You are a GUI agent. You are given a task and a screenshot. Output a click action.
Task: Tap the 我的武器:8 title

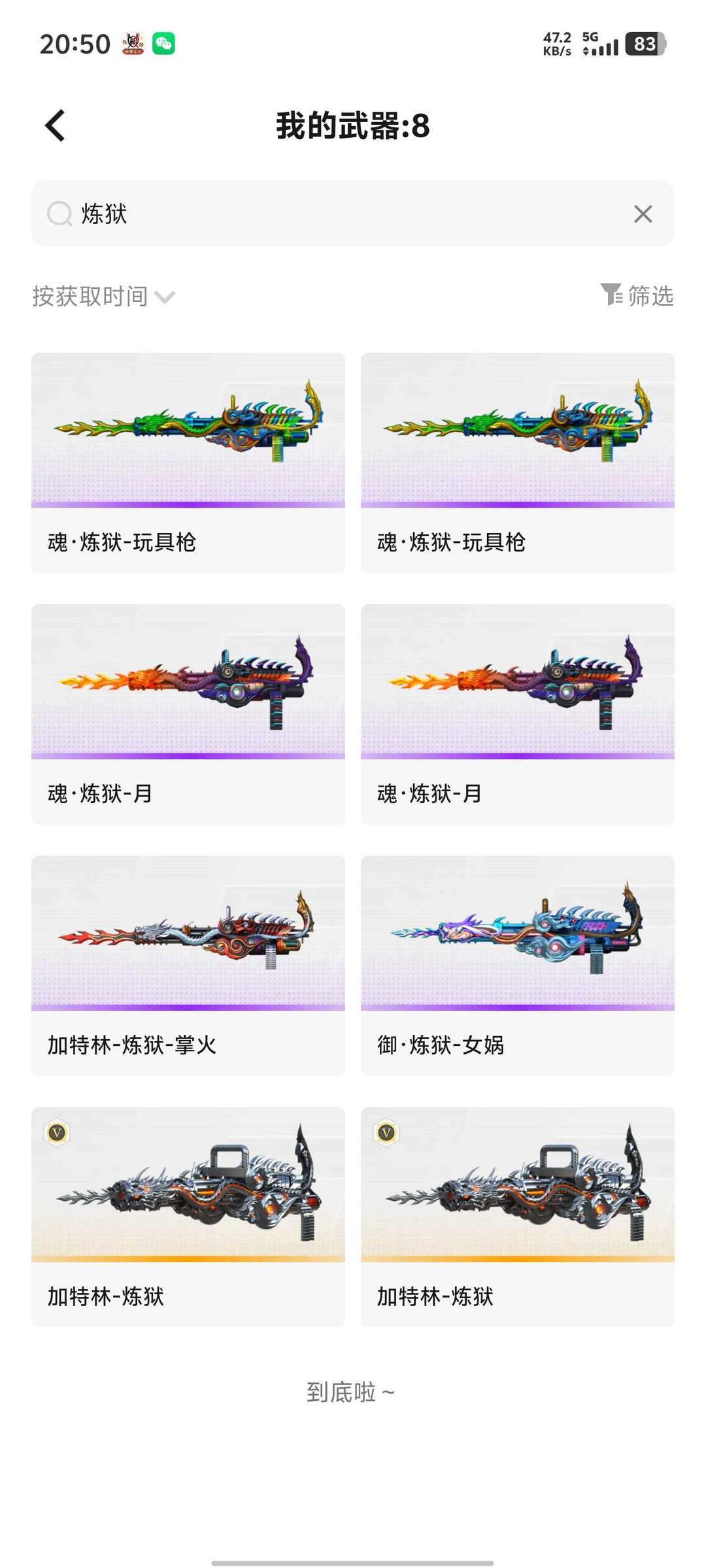pos(353,126)
